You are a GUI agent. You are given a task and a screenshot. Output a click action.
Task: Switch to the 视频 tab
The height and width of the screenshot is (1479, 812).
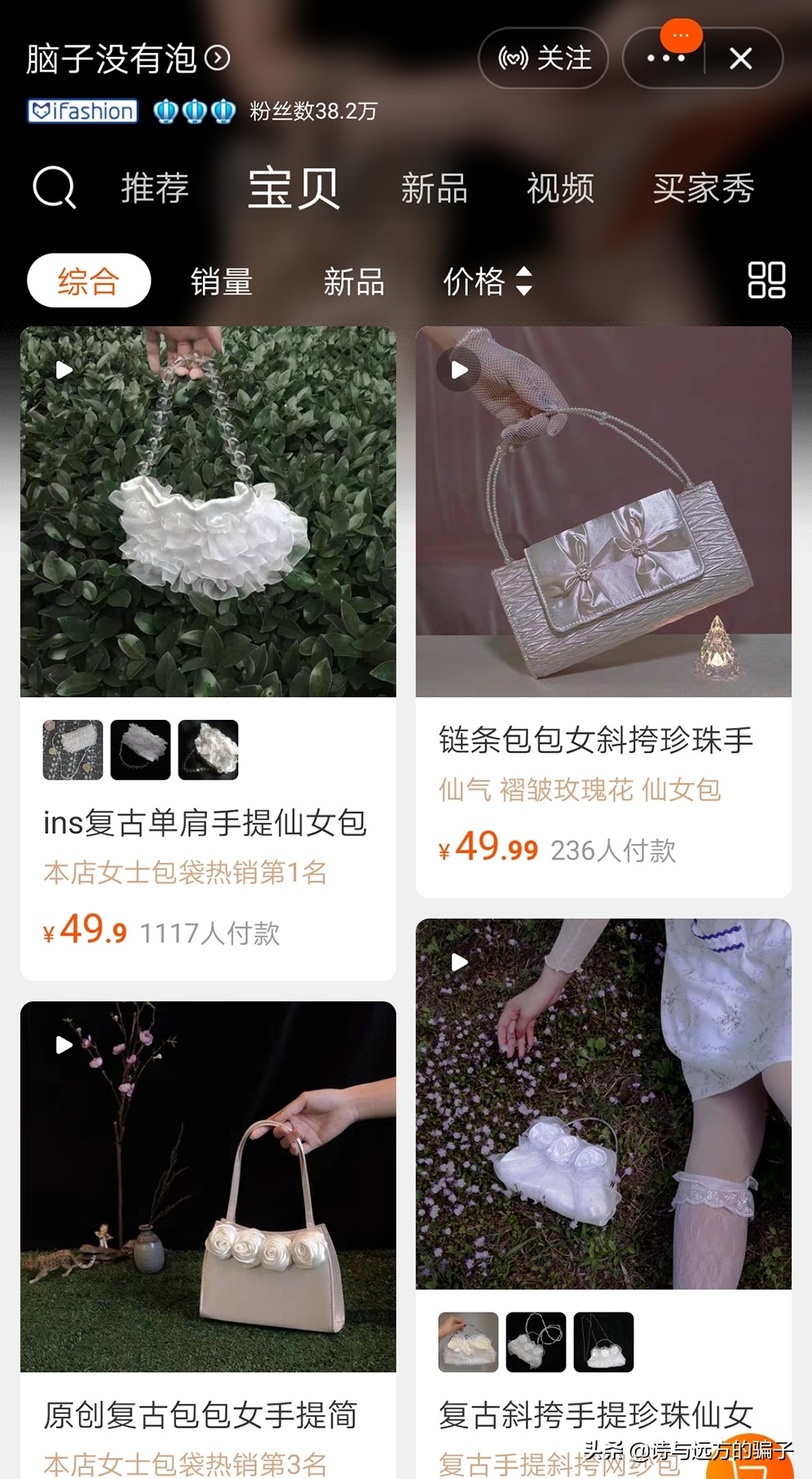[x=559, y=189]
